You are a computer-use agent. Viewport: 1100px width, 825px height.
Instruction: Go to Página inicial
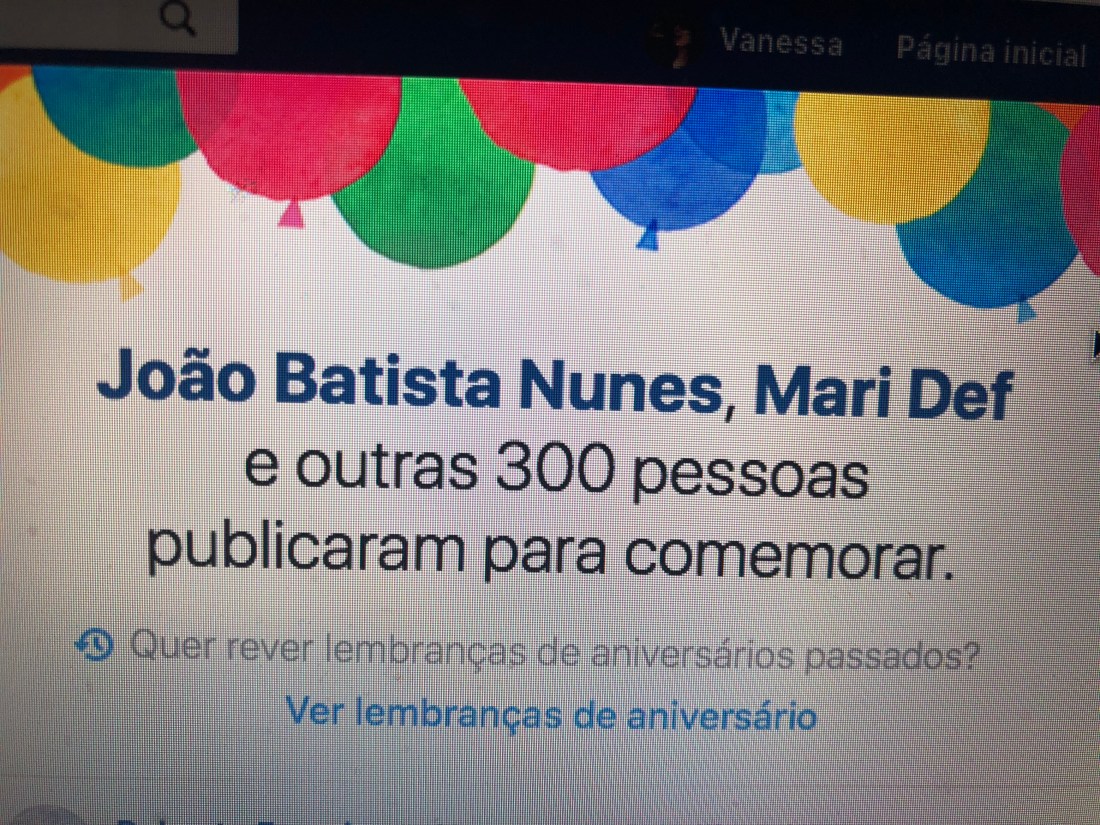(x=990, y=51)
